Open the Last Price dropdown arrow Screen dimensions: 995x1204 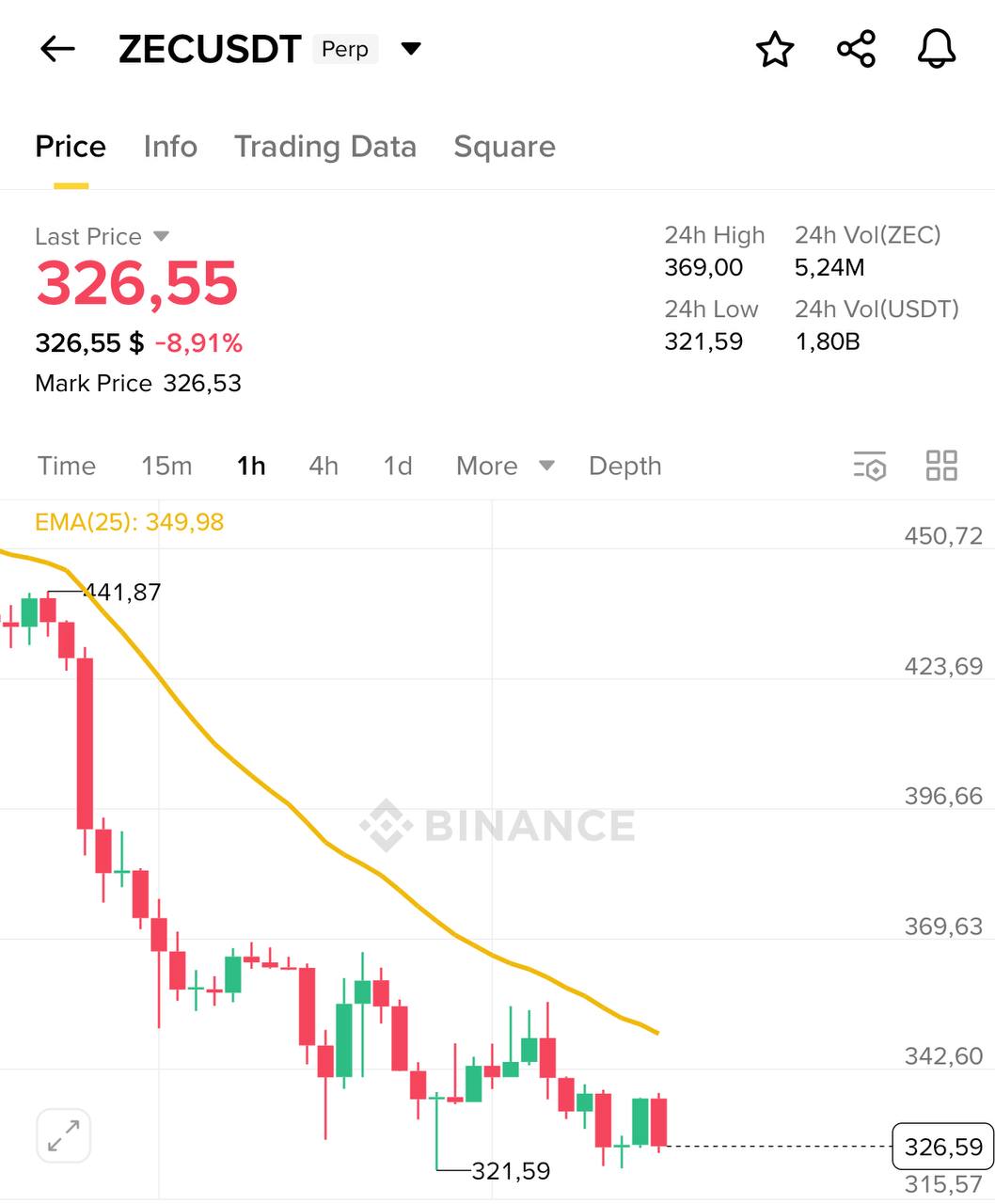[160, 237]
